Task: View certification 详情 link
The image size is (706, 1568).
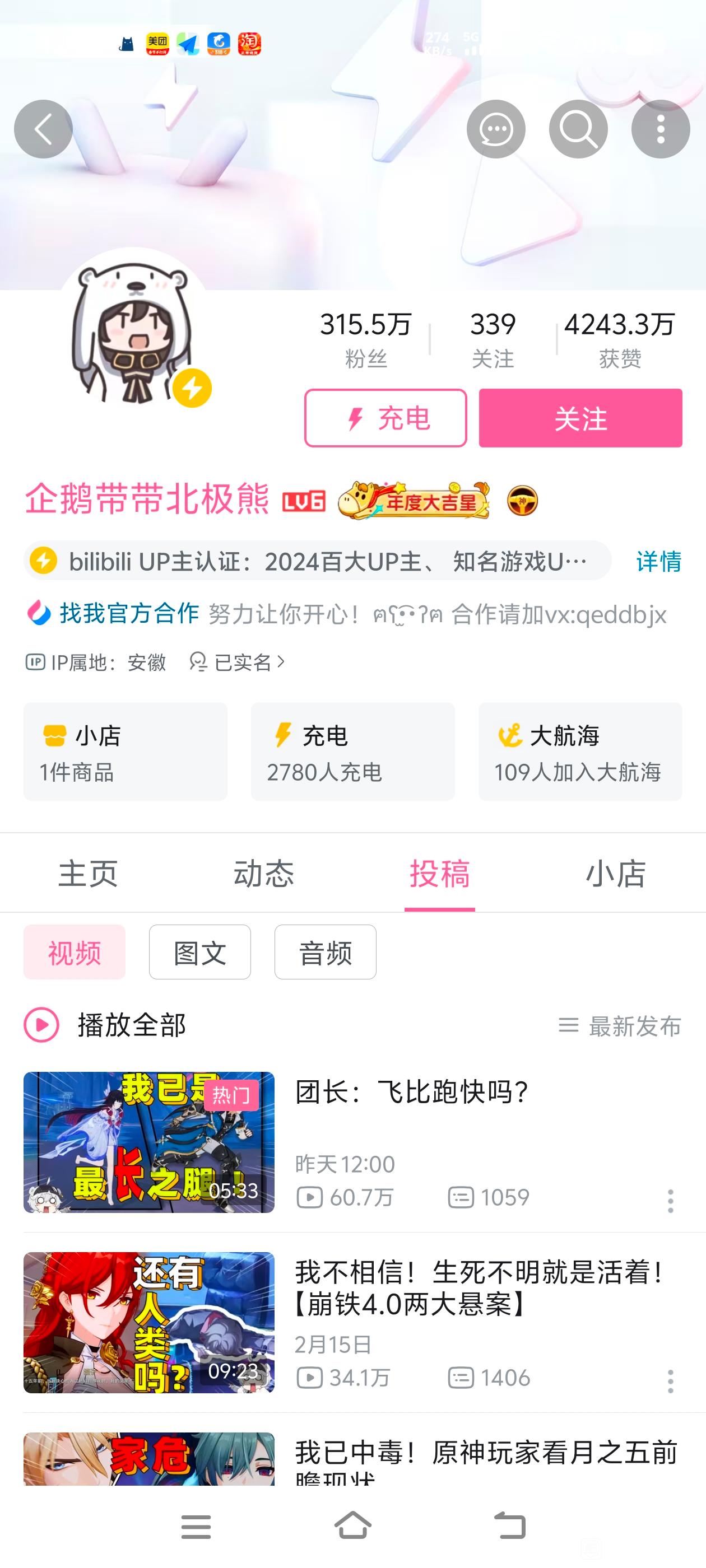Action: (x=658, y=561)
